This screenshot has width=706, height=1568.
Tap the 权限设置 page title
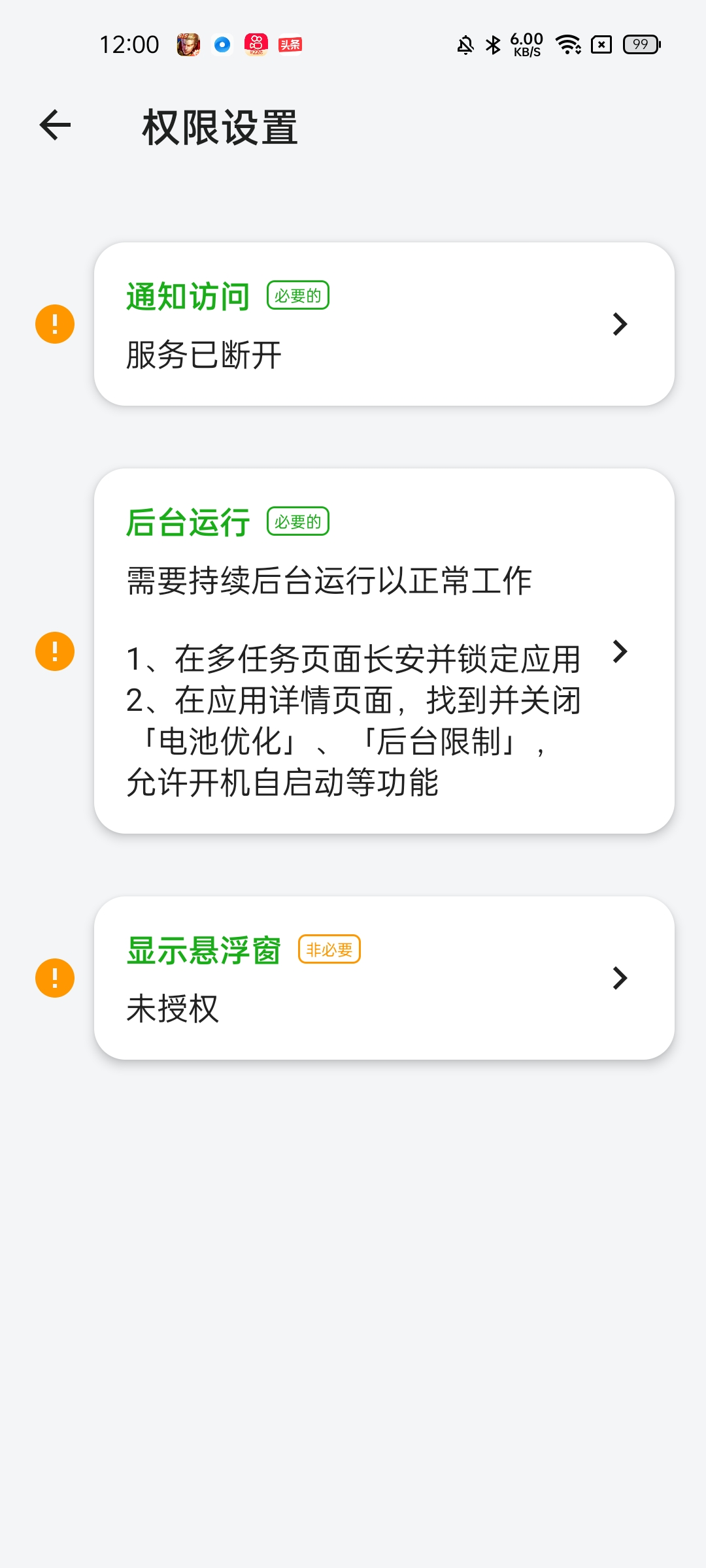220,127
